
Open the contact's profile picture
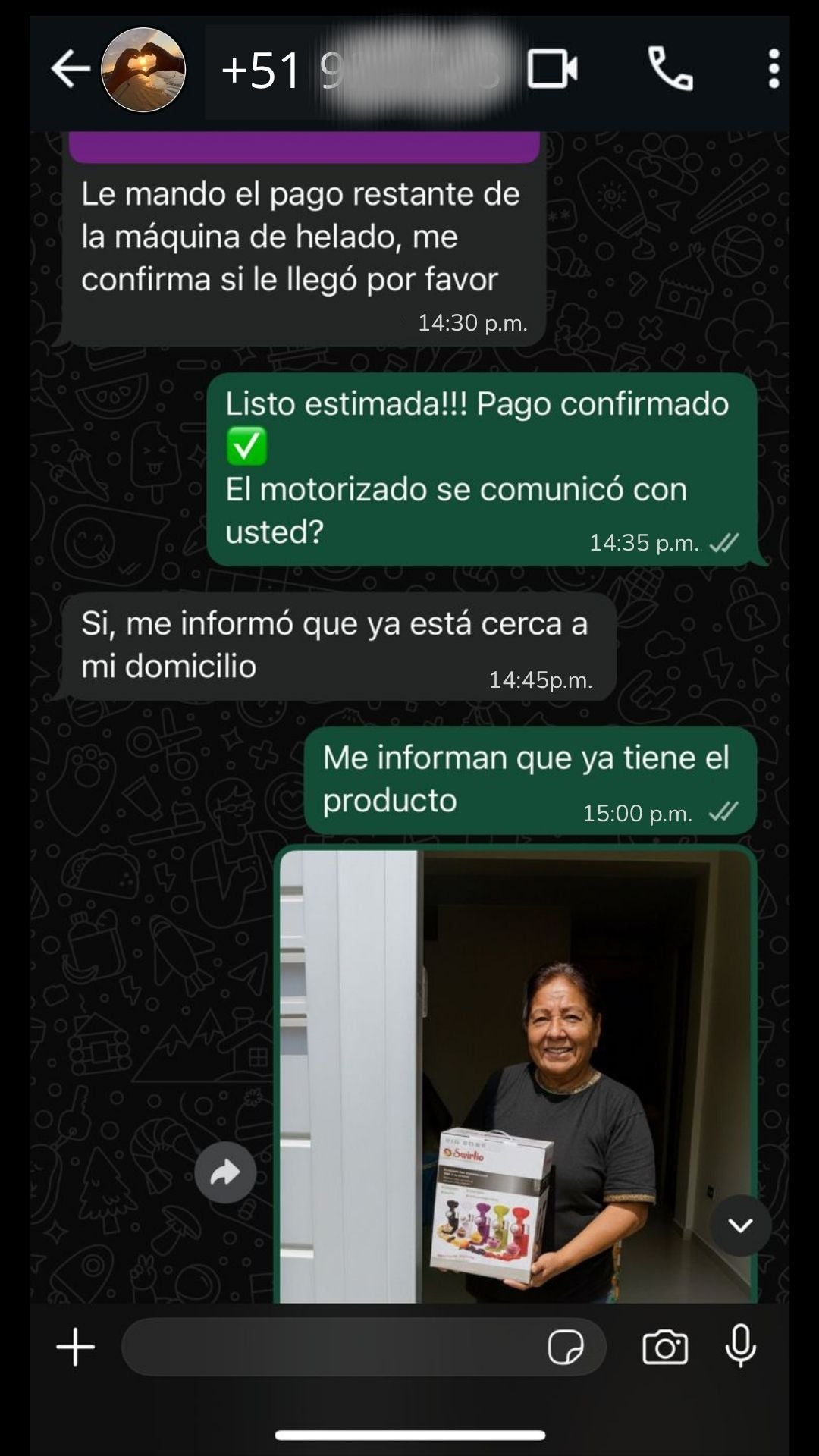click(x=143, y=70)
